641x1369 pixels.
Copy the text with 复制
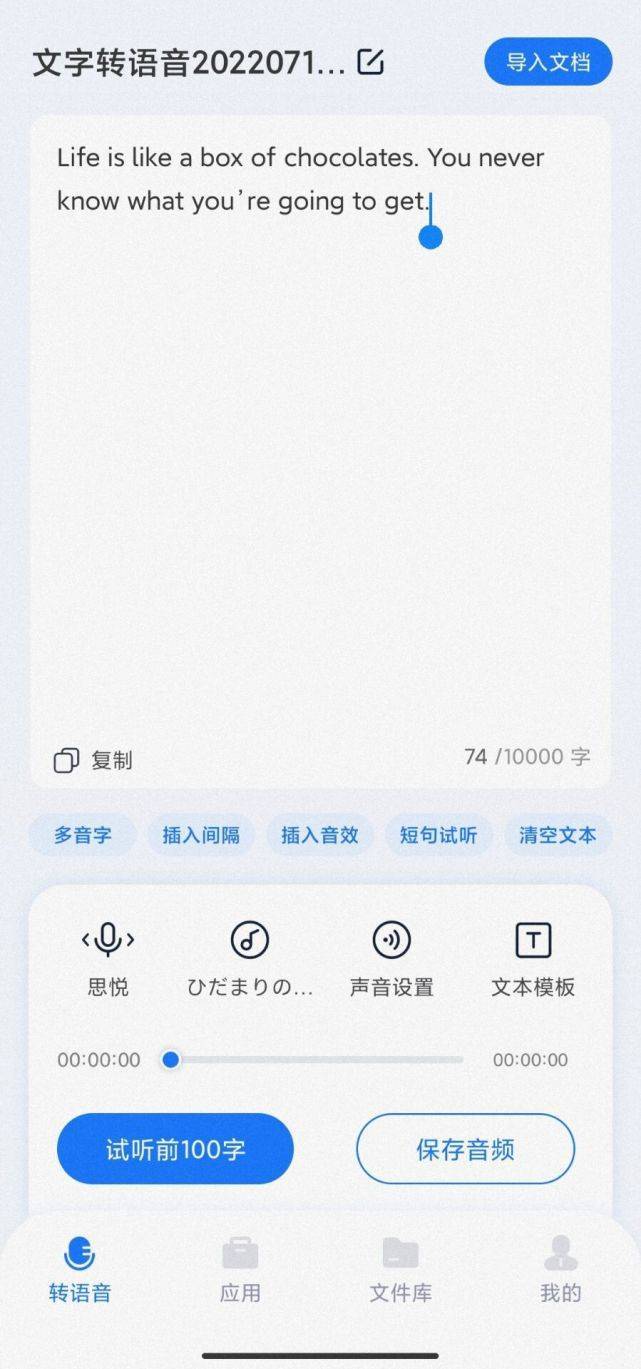click(93, 760)
